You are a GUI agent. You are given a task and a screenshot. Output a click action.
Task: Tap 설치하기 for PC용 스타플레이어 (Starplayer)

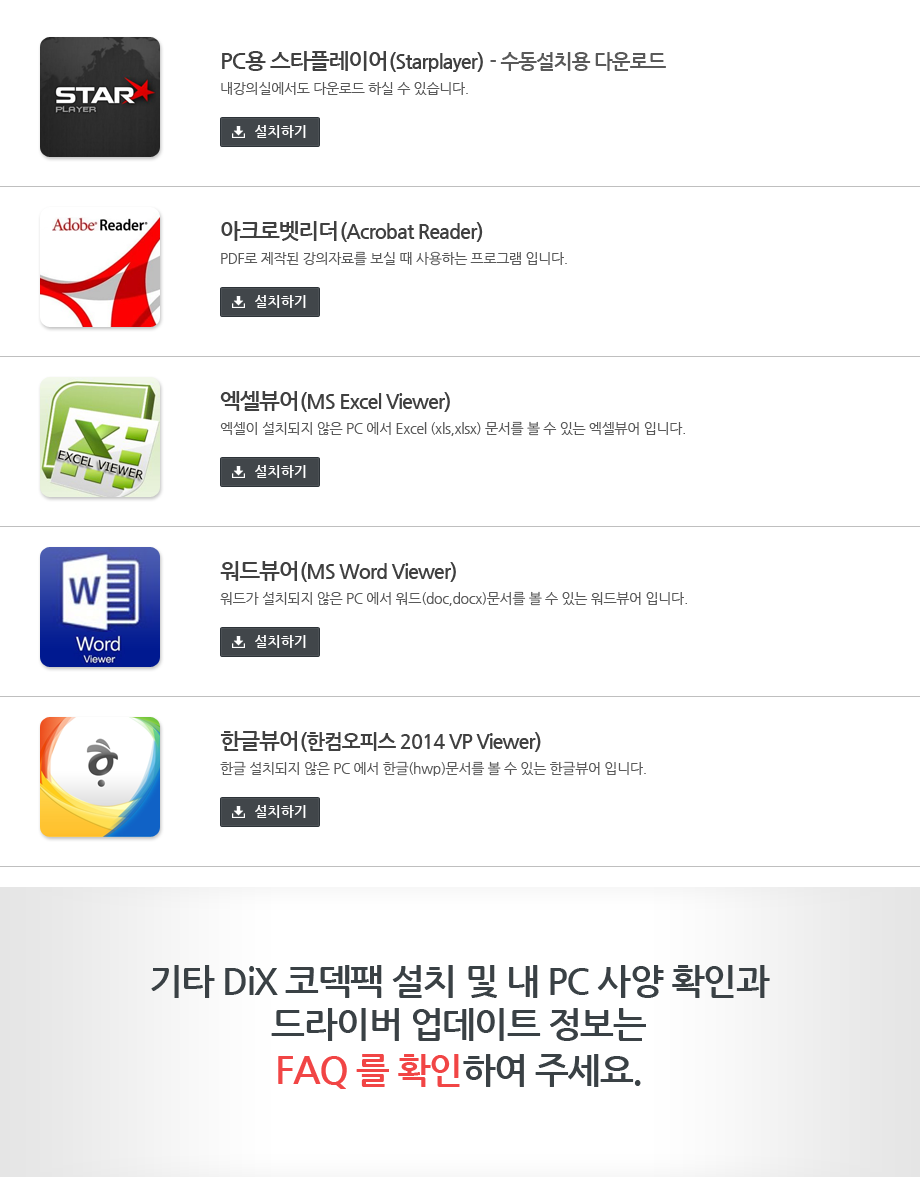click(x=270, y=132)
